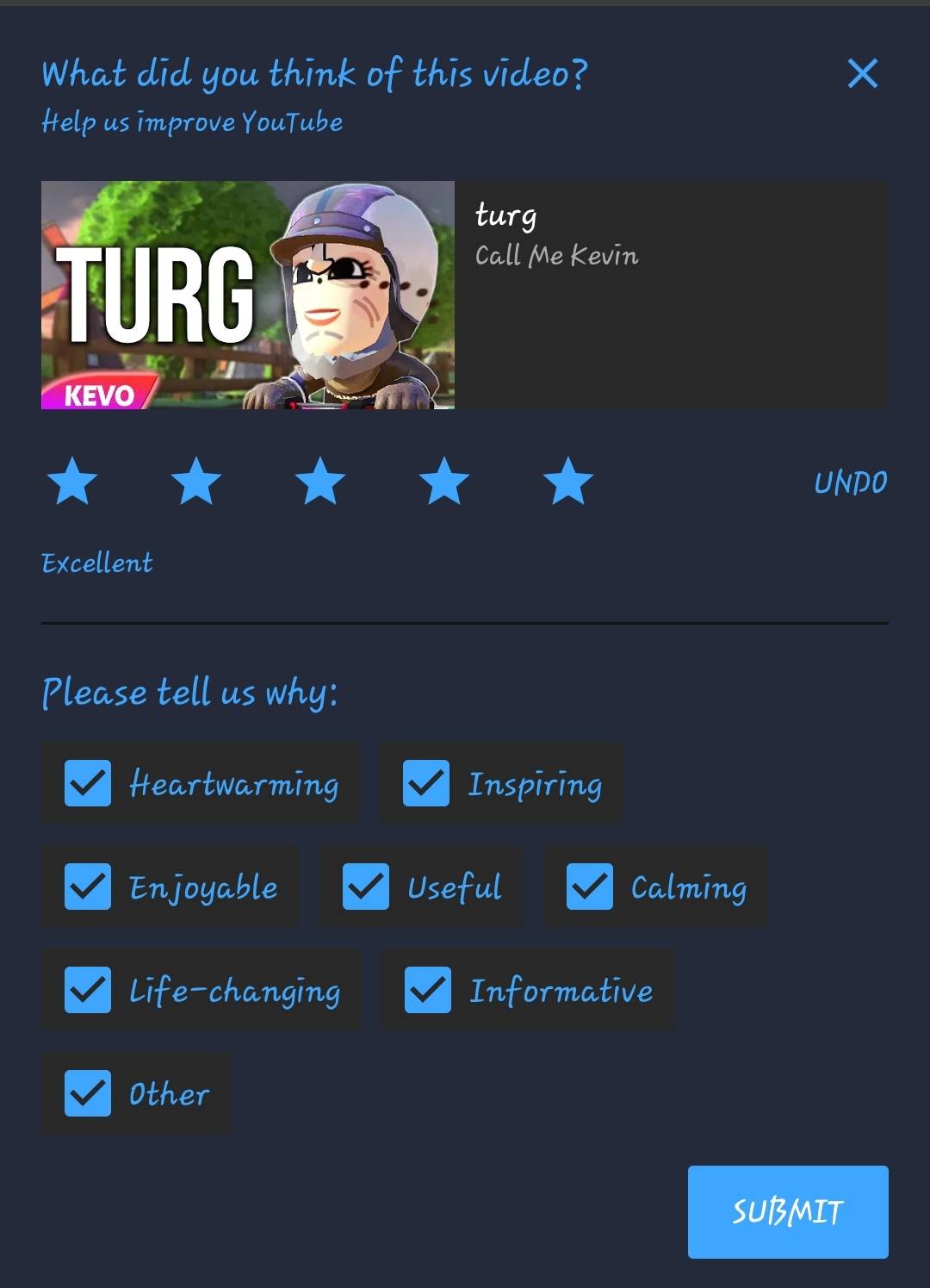Image resolution: width=930 pixels, height=1288 pixels.
Task: Uncheck the Other reason box
Action: coord(88,1093)
